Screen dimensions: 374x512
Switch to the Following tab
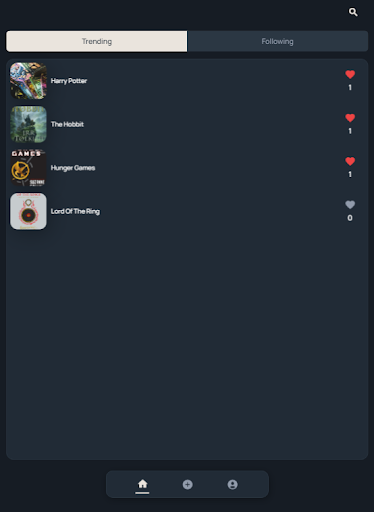[x=278, y=41]
